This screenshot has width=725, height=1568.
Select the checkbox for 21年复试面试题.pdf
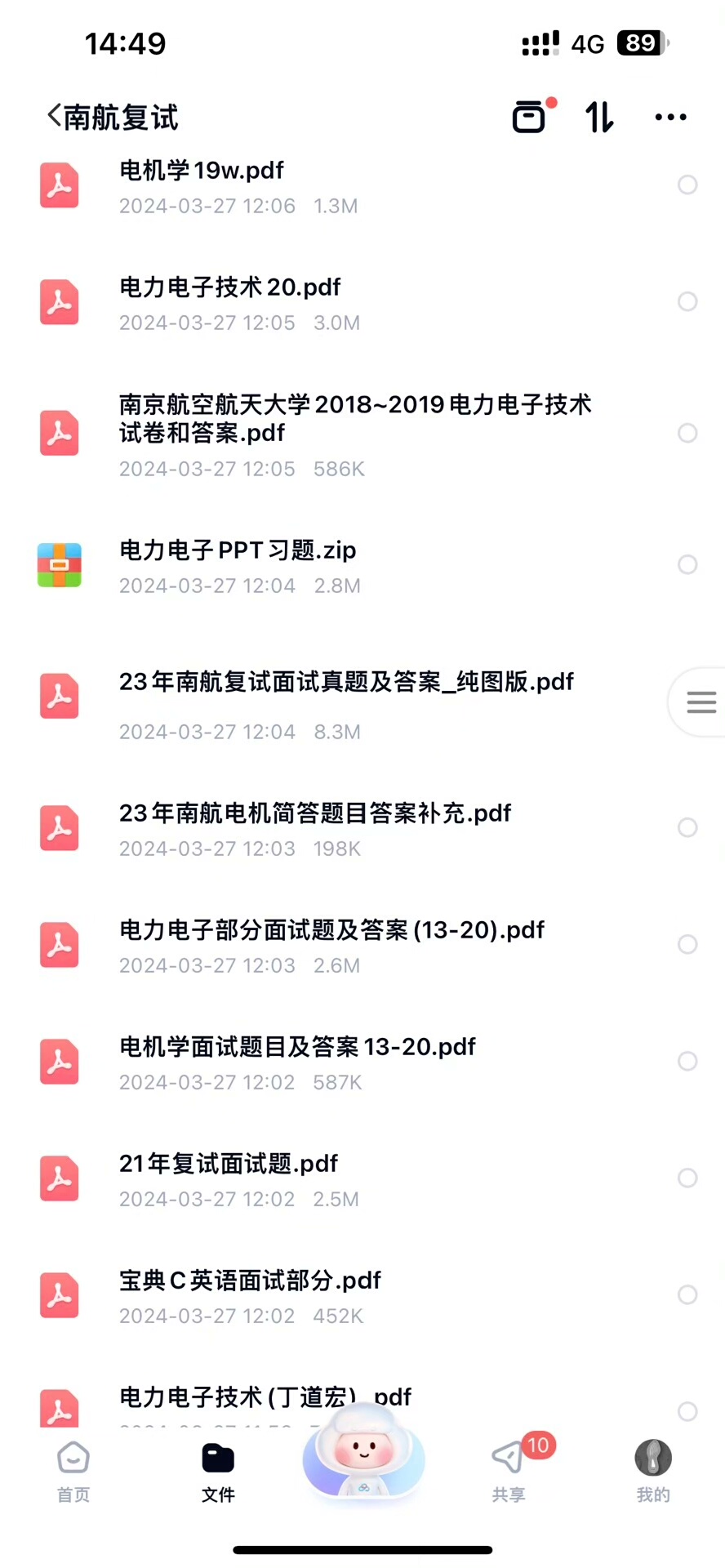[687, 1178]
